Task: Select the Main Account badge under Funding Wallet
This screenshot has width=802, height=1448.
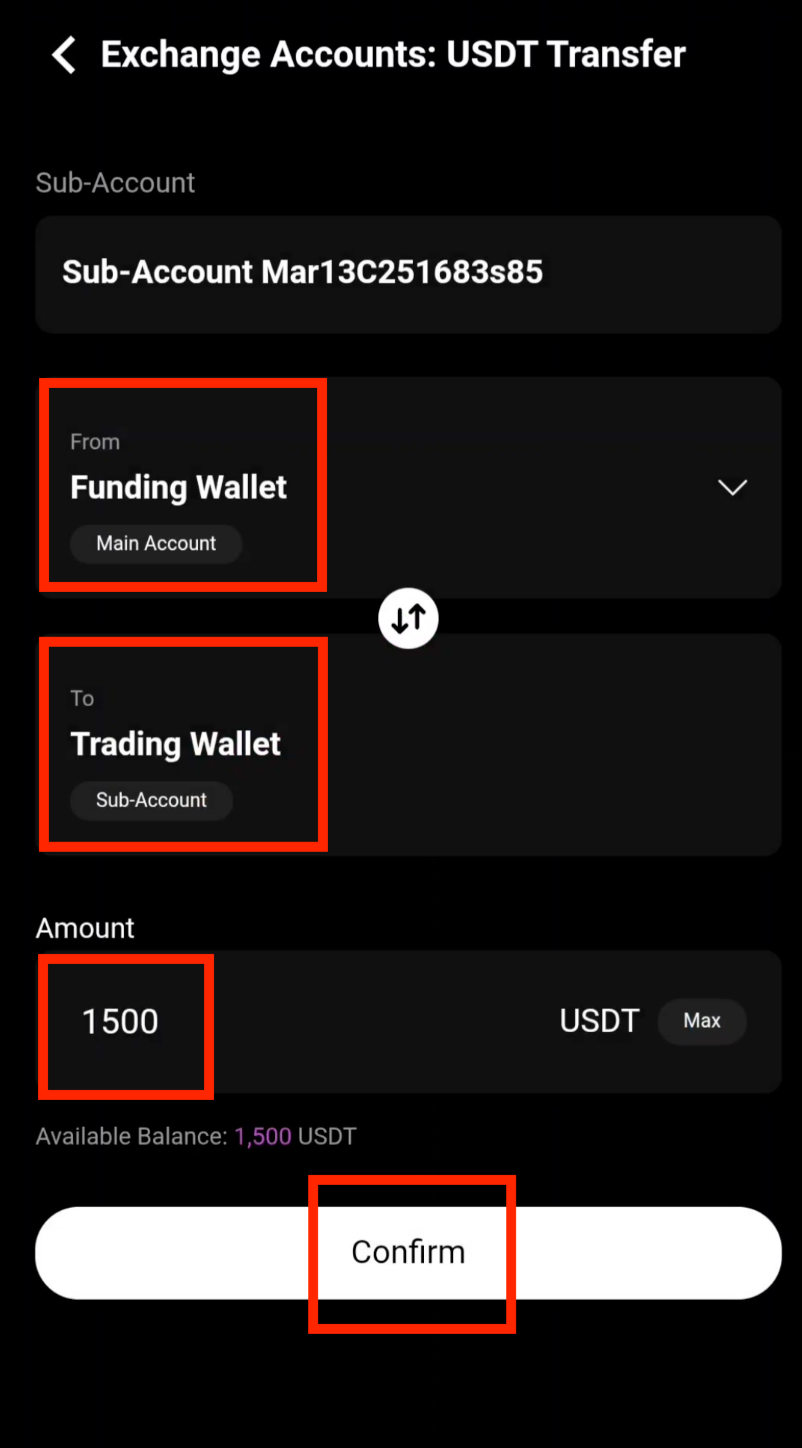Action: click(x=155, y=544)
